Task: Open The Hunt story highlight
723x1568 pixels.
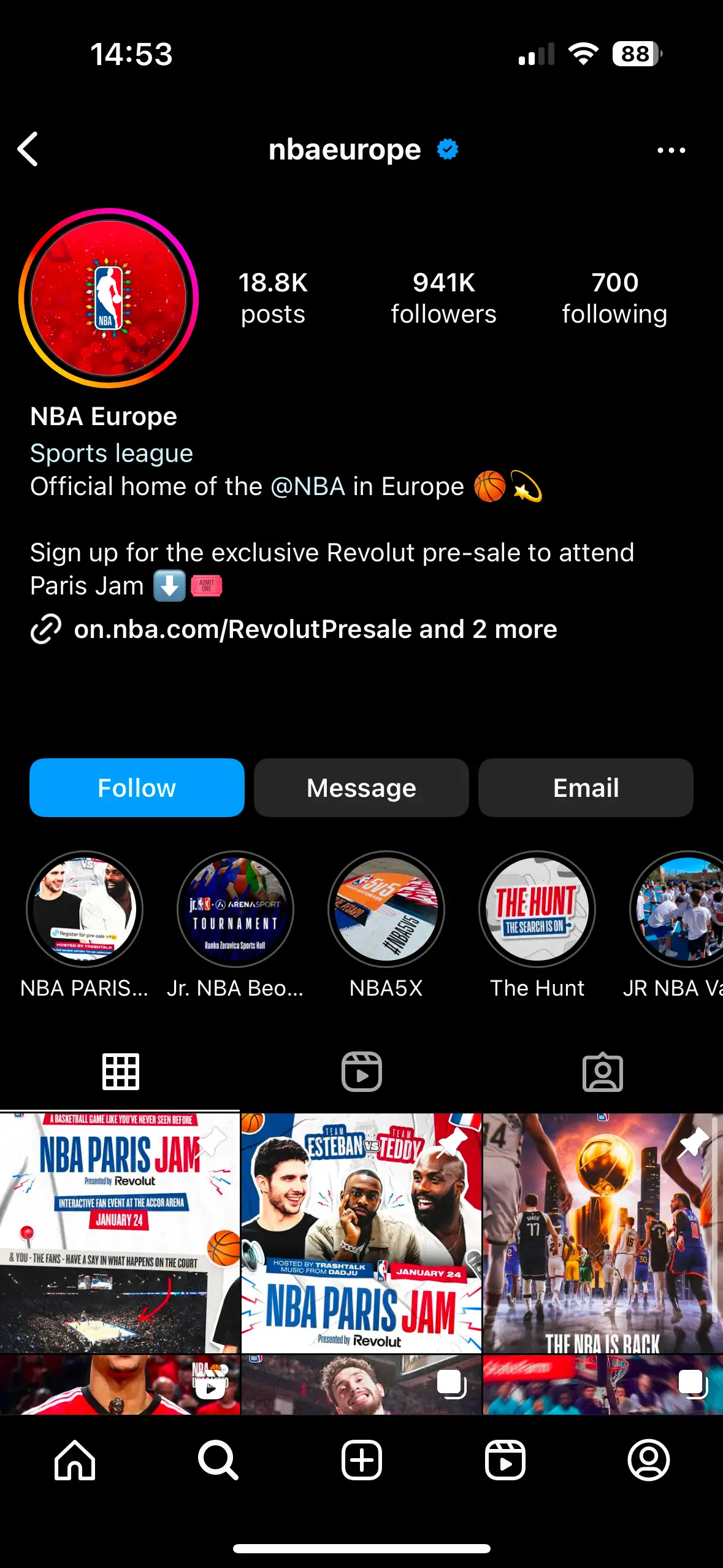Action: (537, 909)
